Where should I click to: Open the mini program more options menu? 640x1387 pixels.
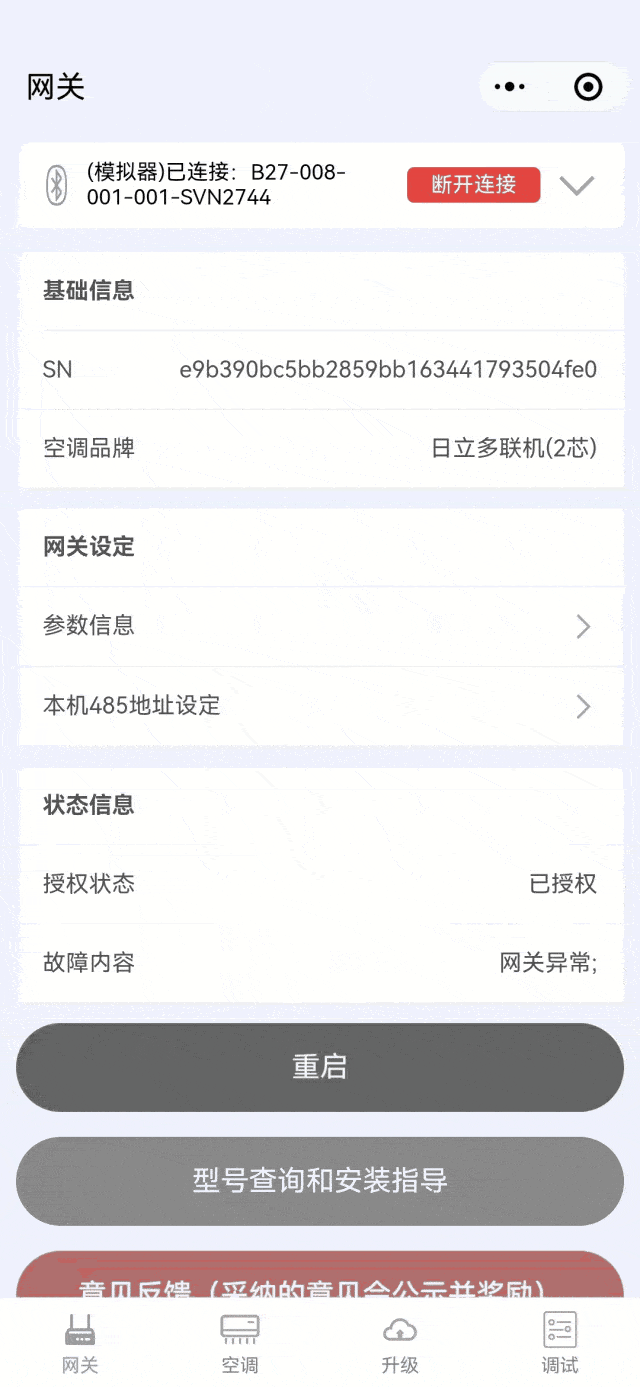(510, 87)
